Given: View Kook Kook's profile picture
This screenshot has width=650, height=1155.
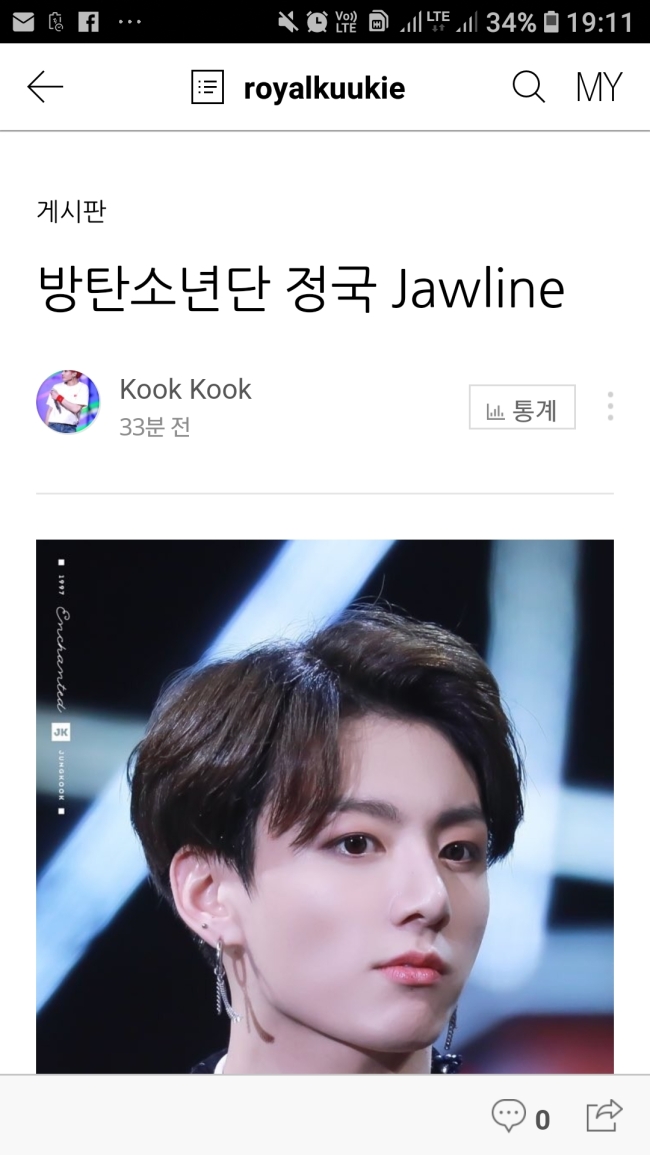Looking at the screenshot, I should click(68, 401).
